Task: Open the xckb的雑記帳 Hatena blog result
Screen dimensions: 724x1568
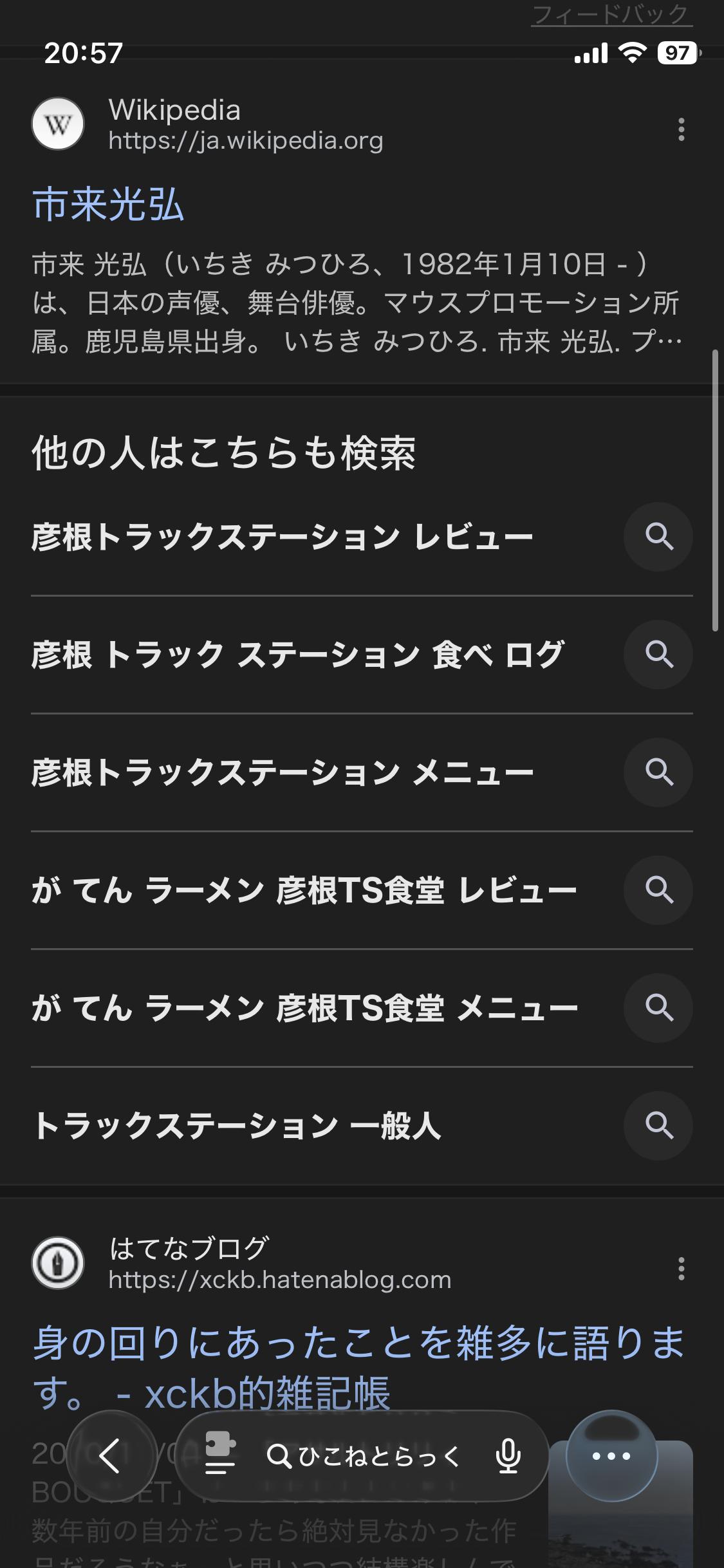Action: [357, 1367]
